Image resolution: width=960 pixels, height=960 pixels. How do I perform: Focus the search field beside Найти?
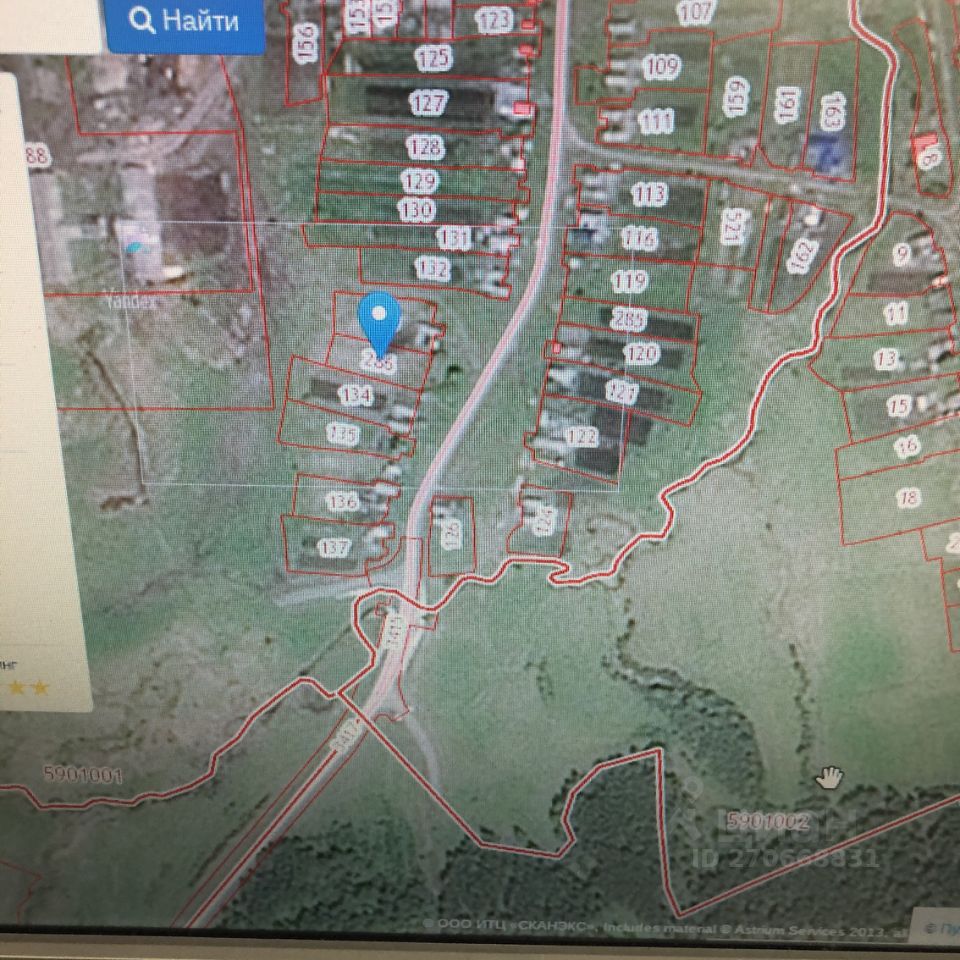click(50, 22)
